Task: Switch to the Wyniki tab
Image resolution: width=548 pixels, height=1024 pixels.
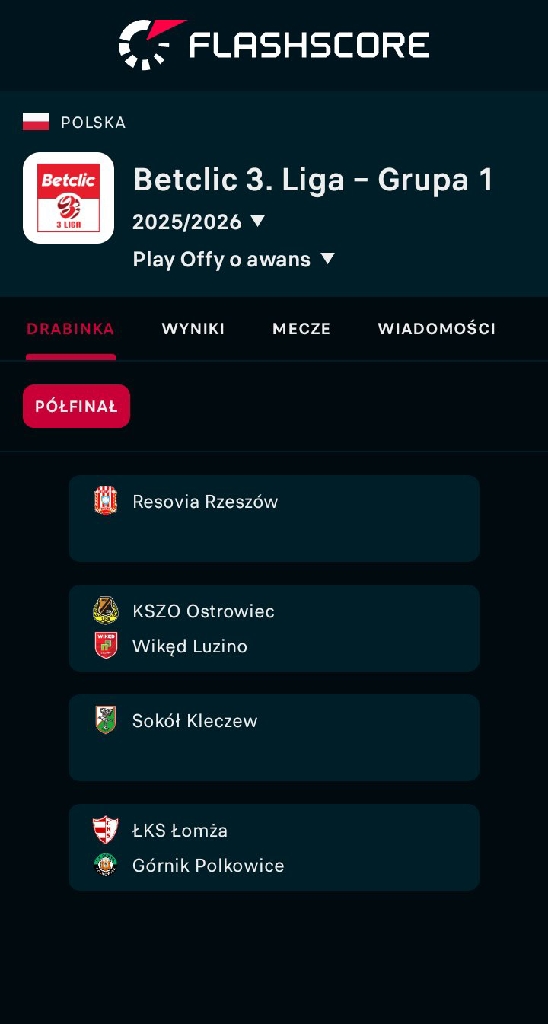Action: (x=193, y=329)
